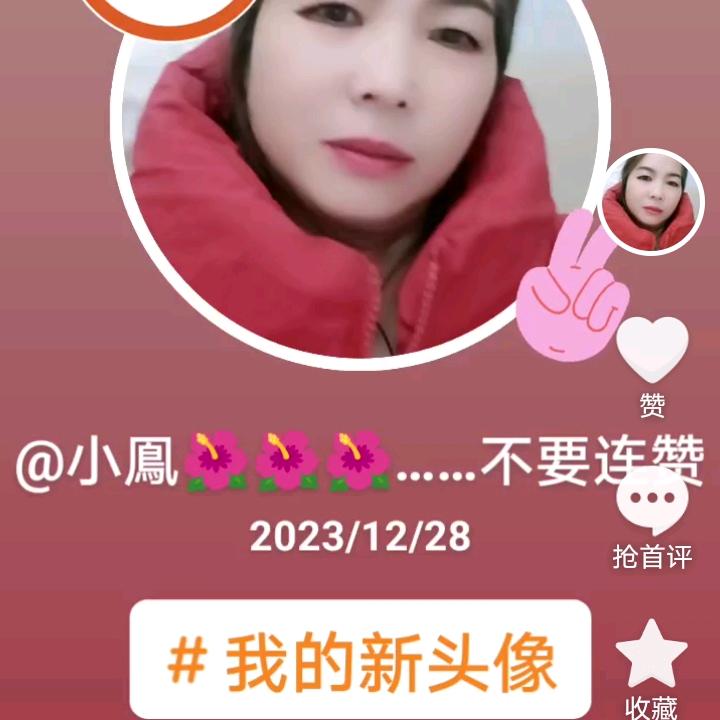Viewport: 720px width, 720px height.
Task: Open the author's small profile avatar
Action: pos(652,203)
